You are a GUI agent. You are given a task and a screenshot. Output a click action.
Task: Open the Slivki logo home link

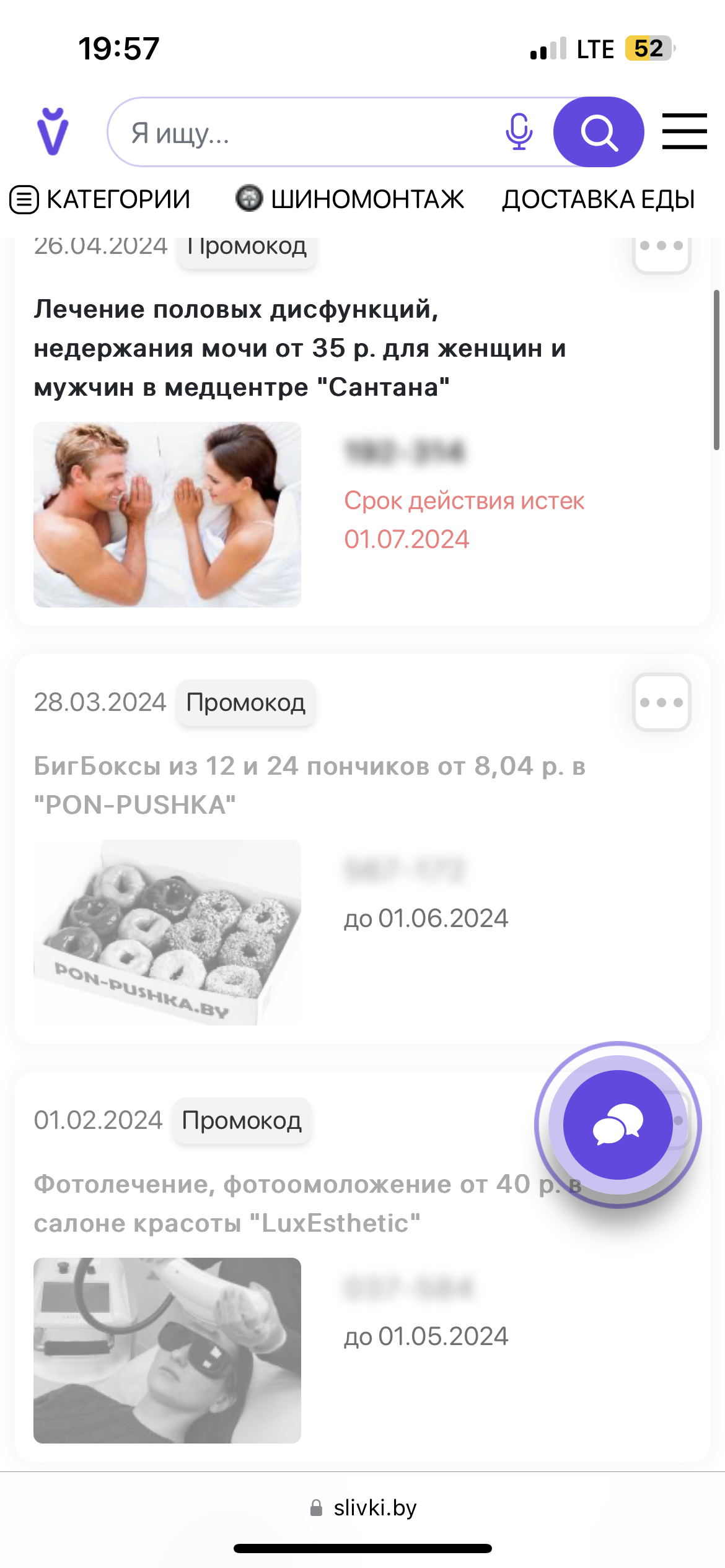(53, 131)
